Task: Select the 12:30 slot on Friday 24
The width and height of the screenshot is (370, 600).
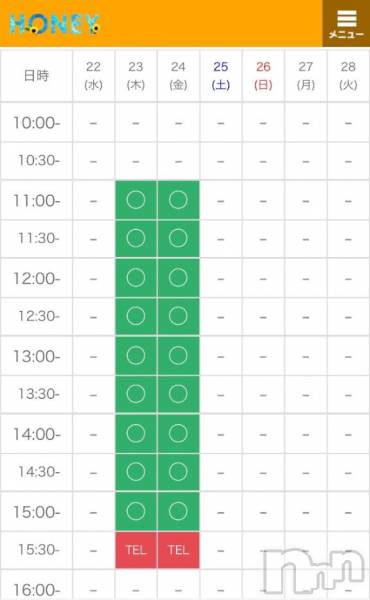Action: point(178,316)
